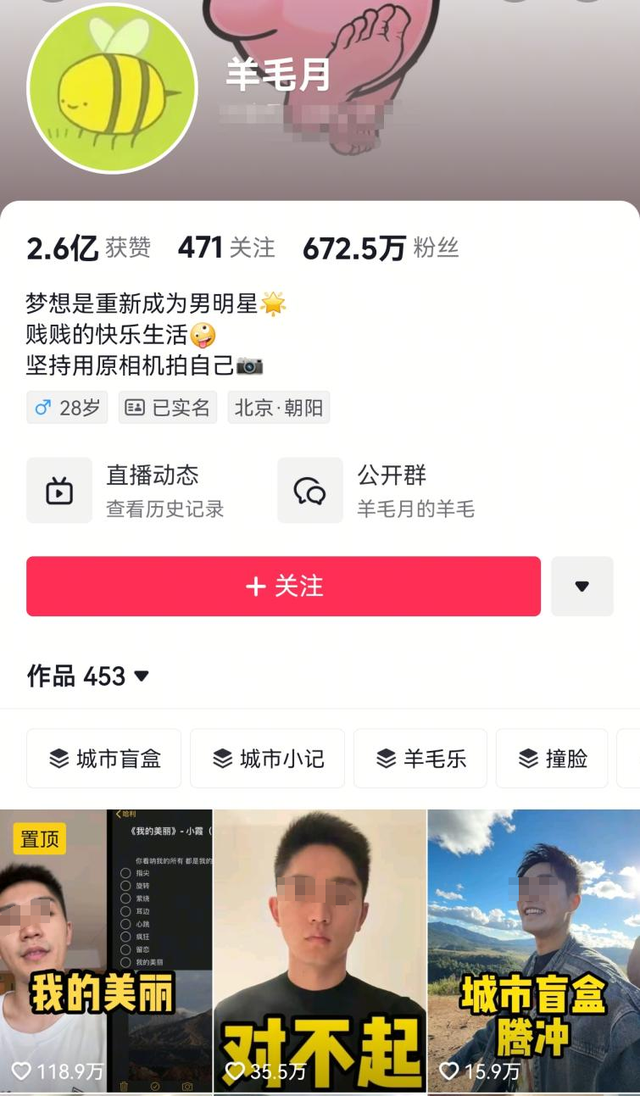Open the 对不起 video
Screen dimensions: 640x1096
pos(320,952)
